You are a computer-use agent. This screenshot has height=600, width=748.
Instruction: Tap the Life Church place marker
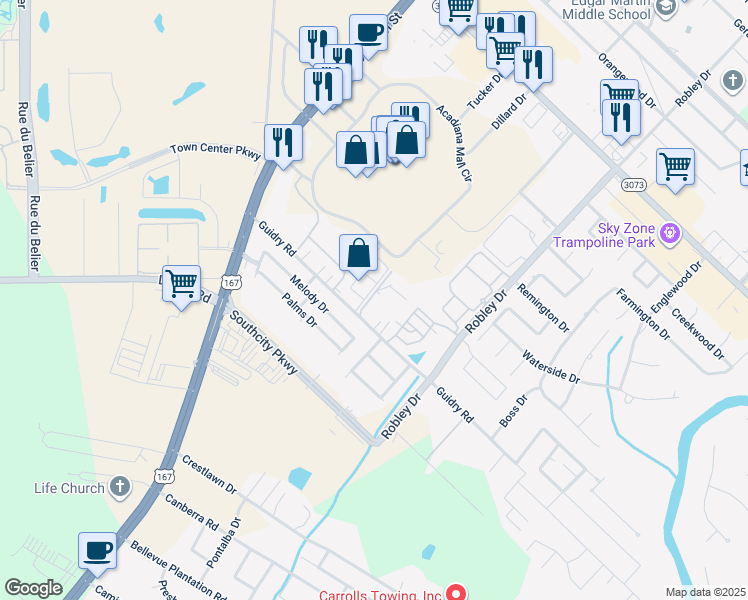coord(120,488)
